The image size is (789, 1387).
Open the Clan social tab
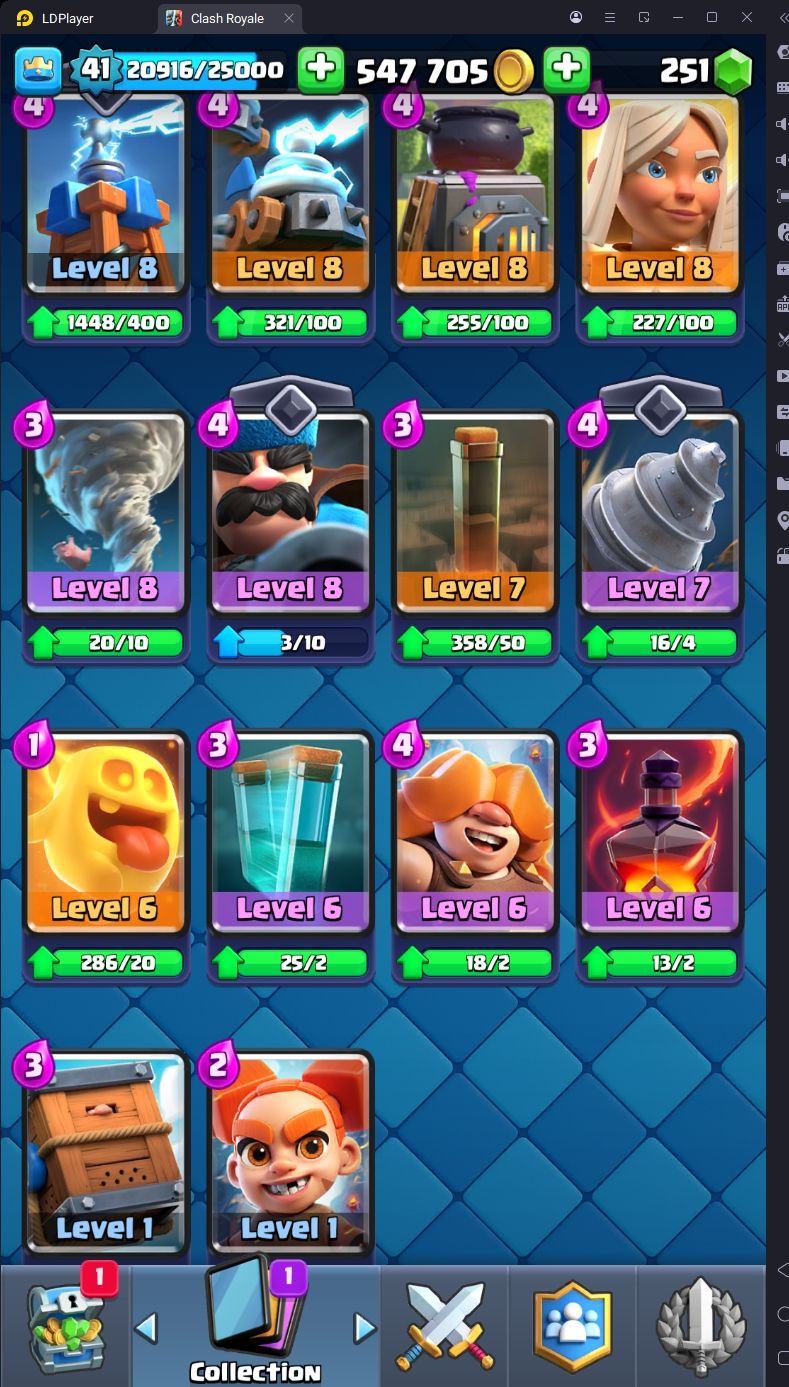pos(572,1327)
